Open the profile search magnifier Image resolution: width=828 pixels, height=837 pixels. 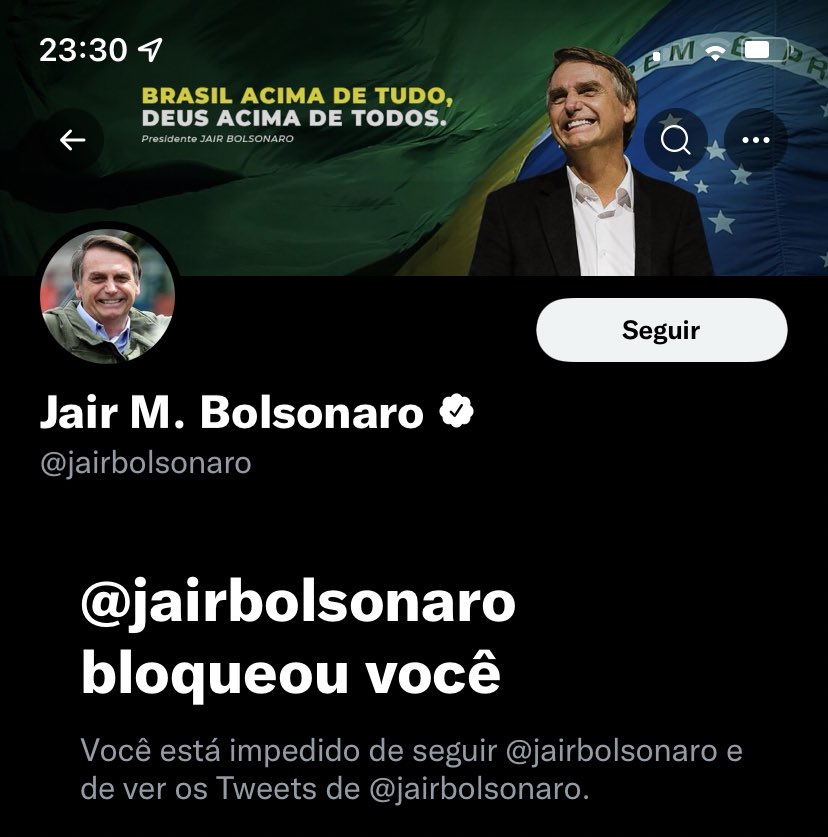(675, 140)
